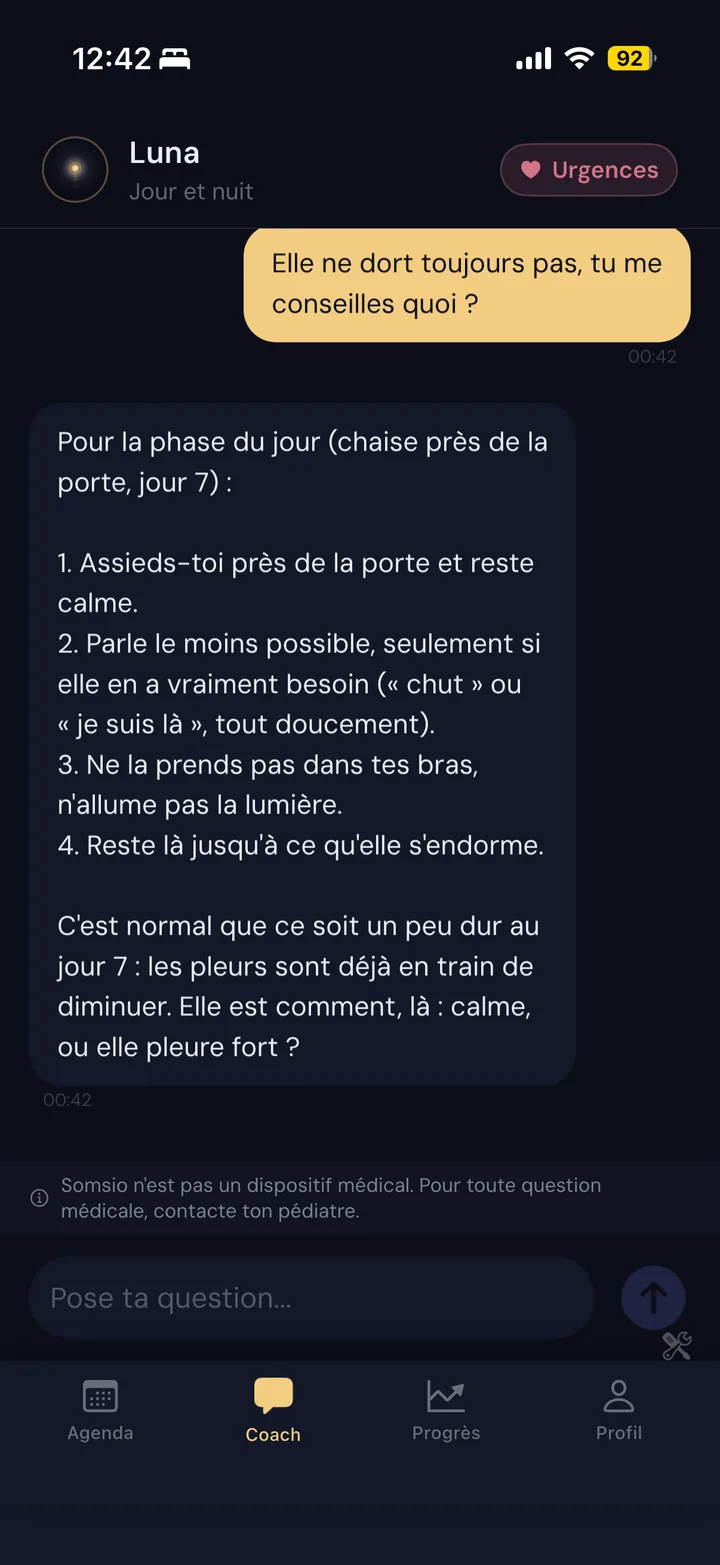This screenshot has height=1565, width=720.
Task: Tap the Pose ta question message field
Action: pyautogui.click(x=312, y=1298)
